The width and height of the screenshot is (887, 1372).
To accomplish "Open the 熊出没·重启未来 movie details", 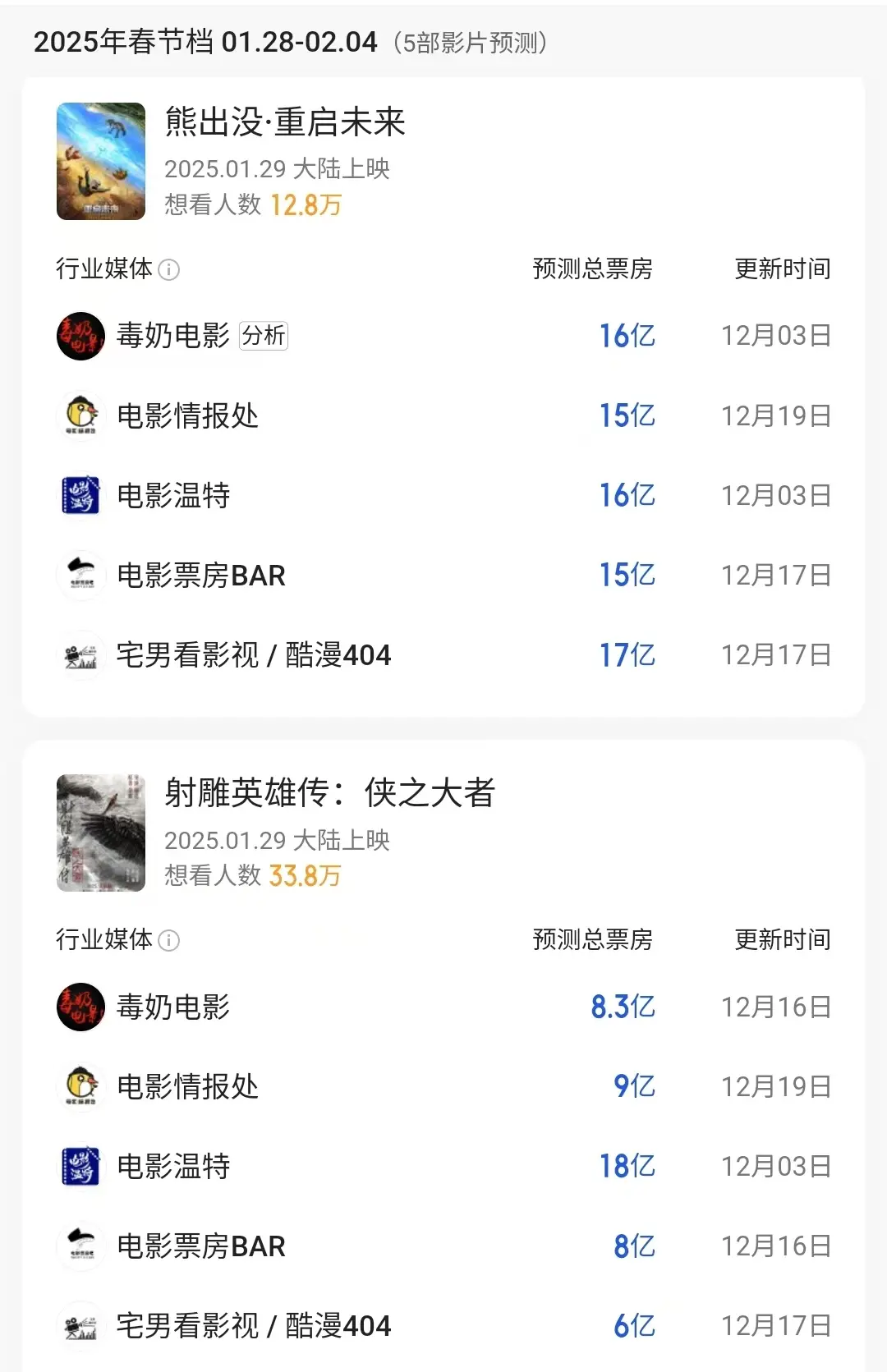I will tap(284, 122).
